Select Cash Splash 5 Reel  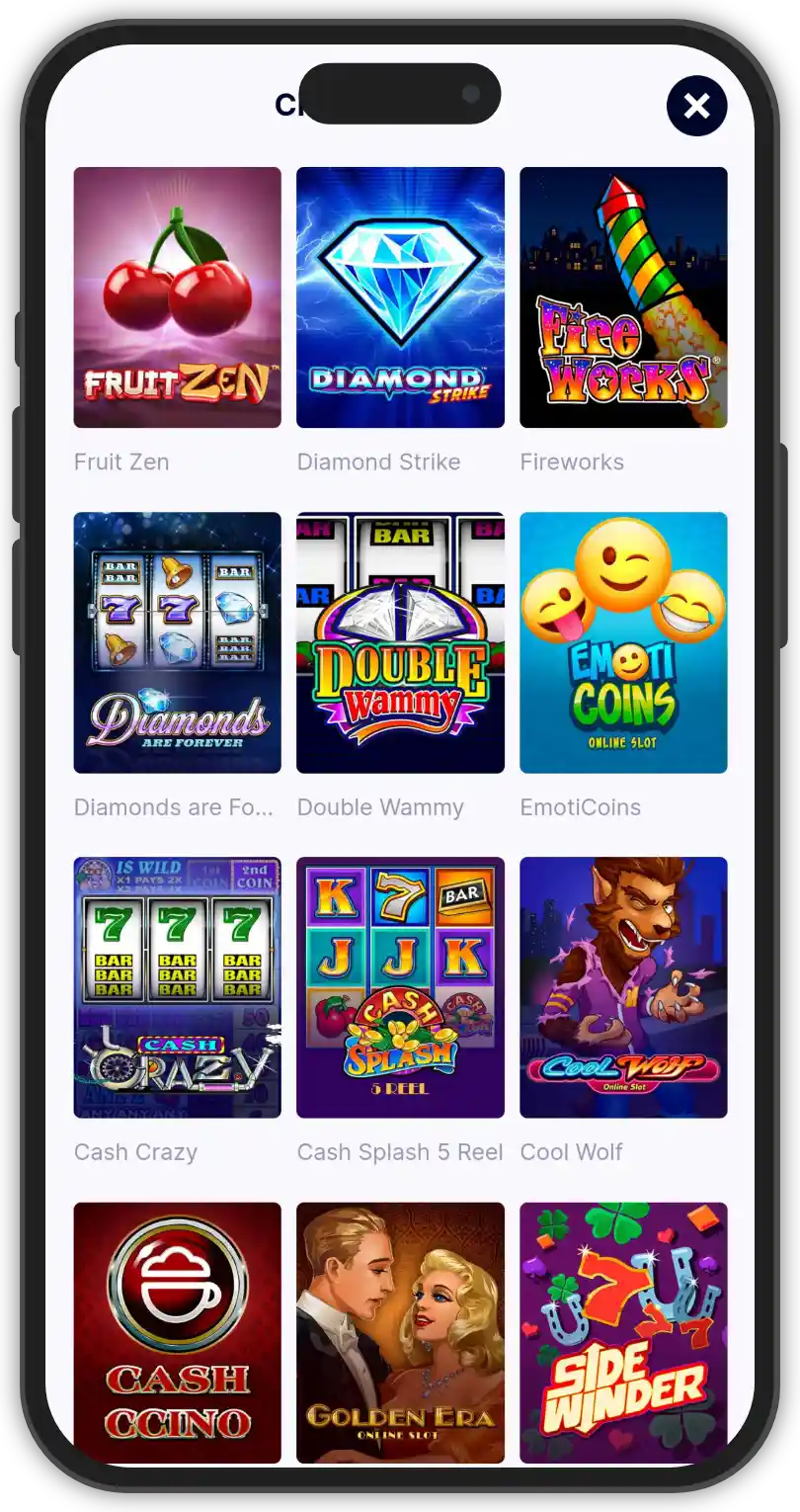(400, 987)
